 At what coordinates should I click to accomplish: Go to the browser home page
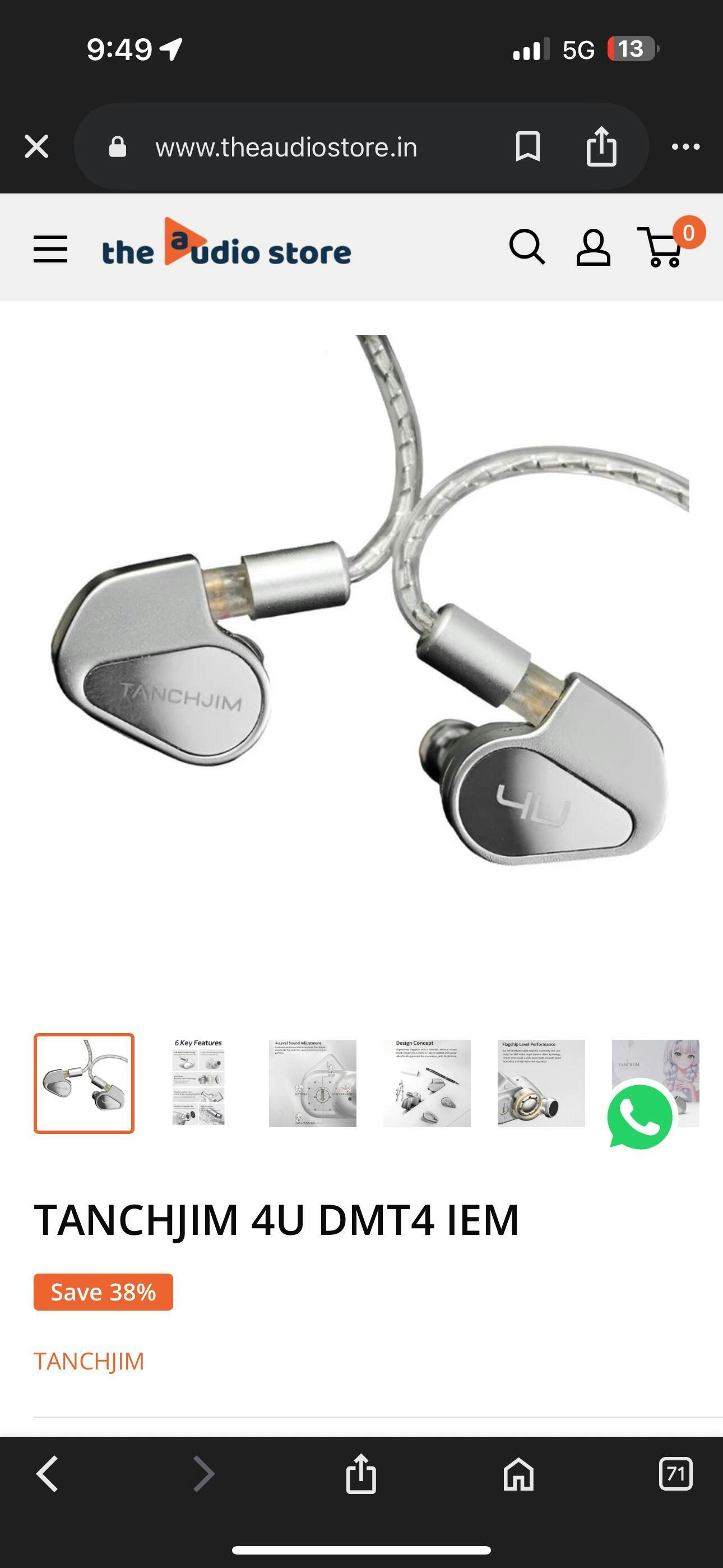pos(518,1475)
